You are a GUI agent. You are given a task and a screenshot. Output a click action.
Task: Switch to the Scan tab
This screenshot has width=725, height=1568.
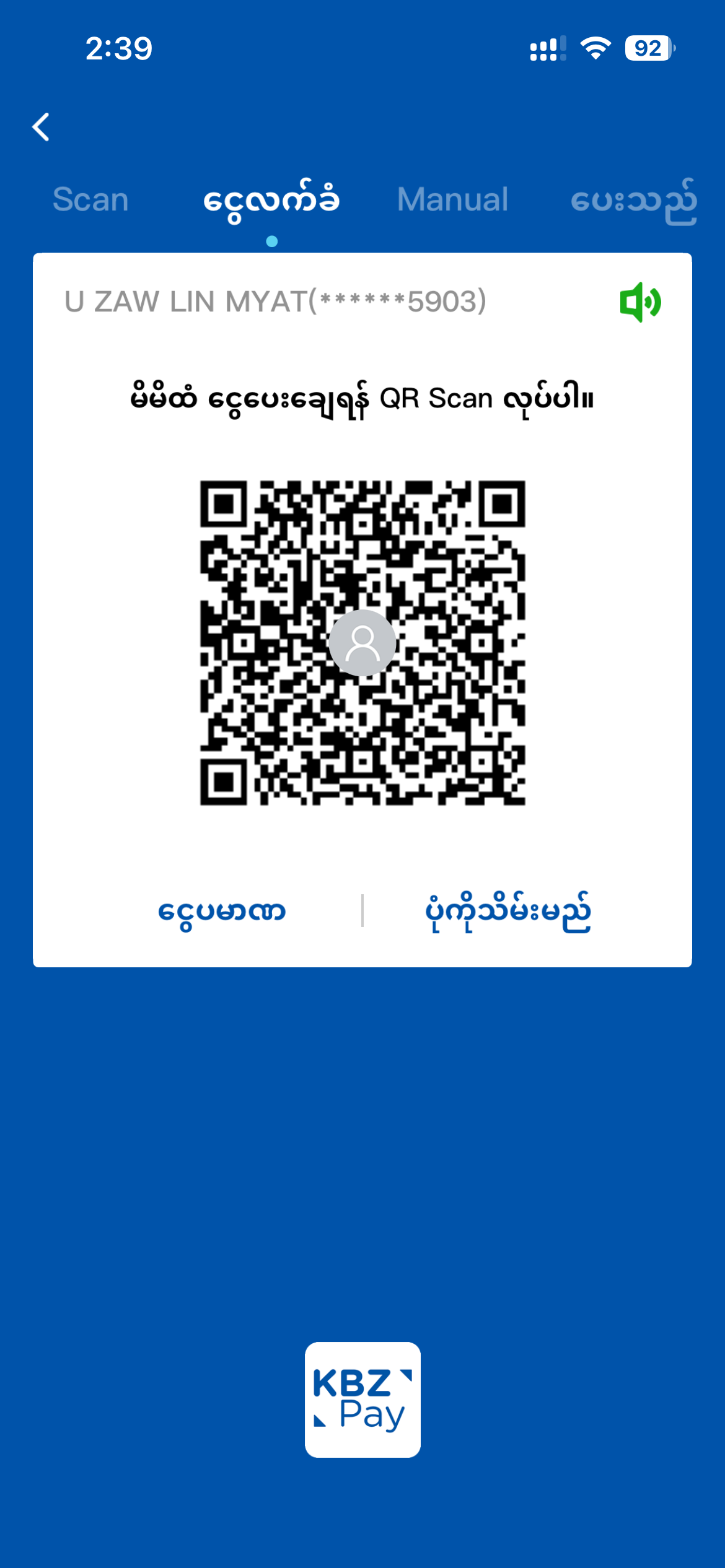click(90, 200)
